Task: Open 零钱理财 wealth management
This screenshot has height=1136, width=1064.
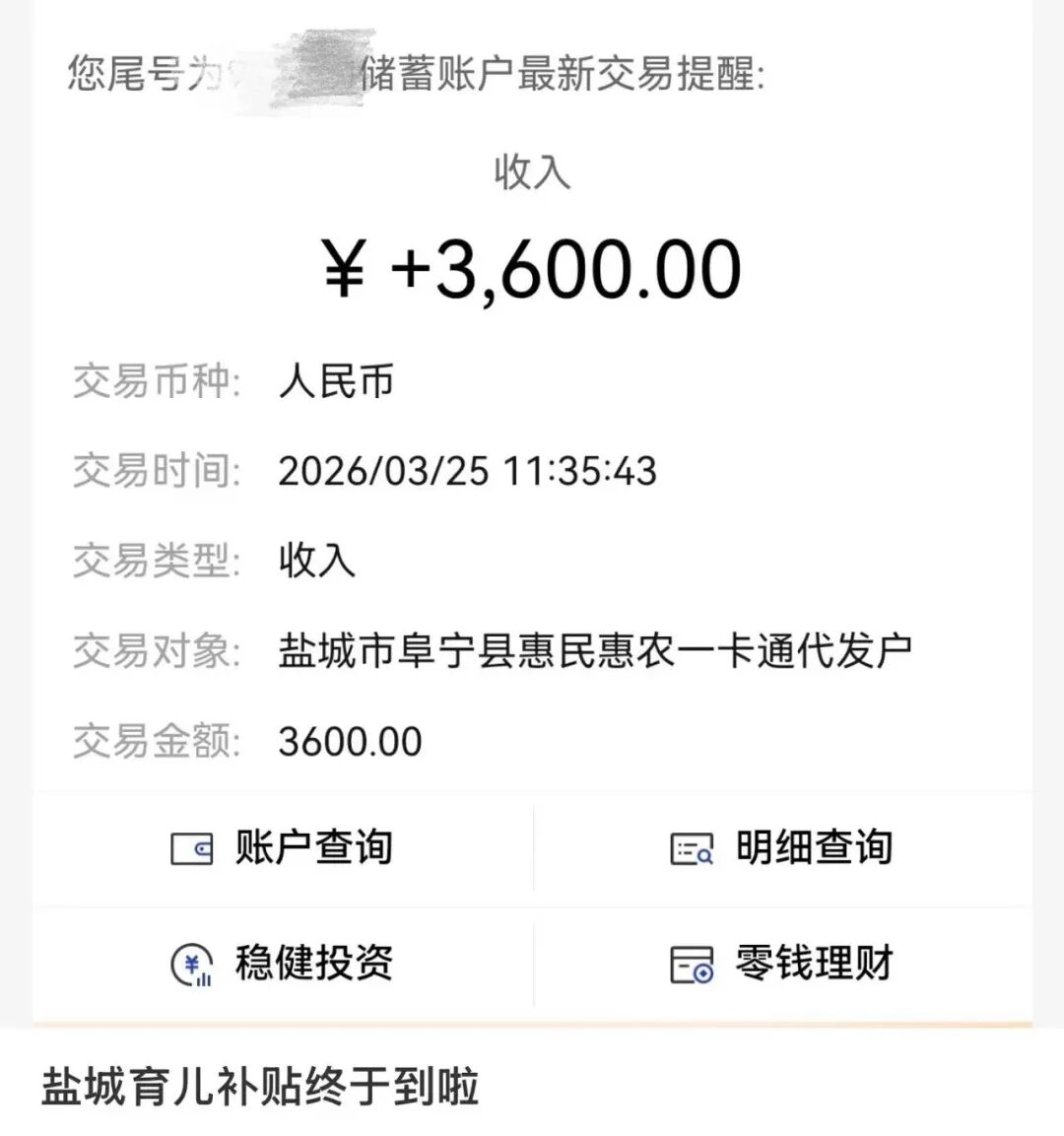Action: [782, 963]
